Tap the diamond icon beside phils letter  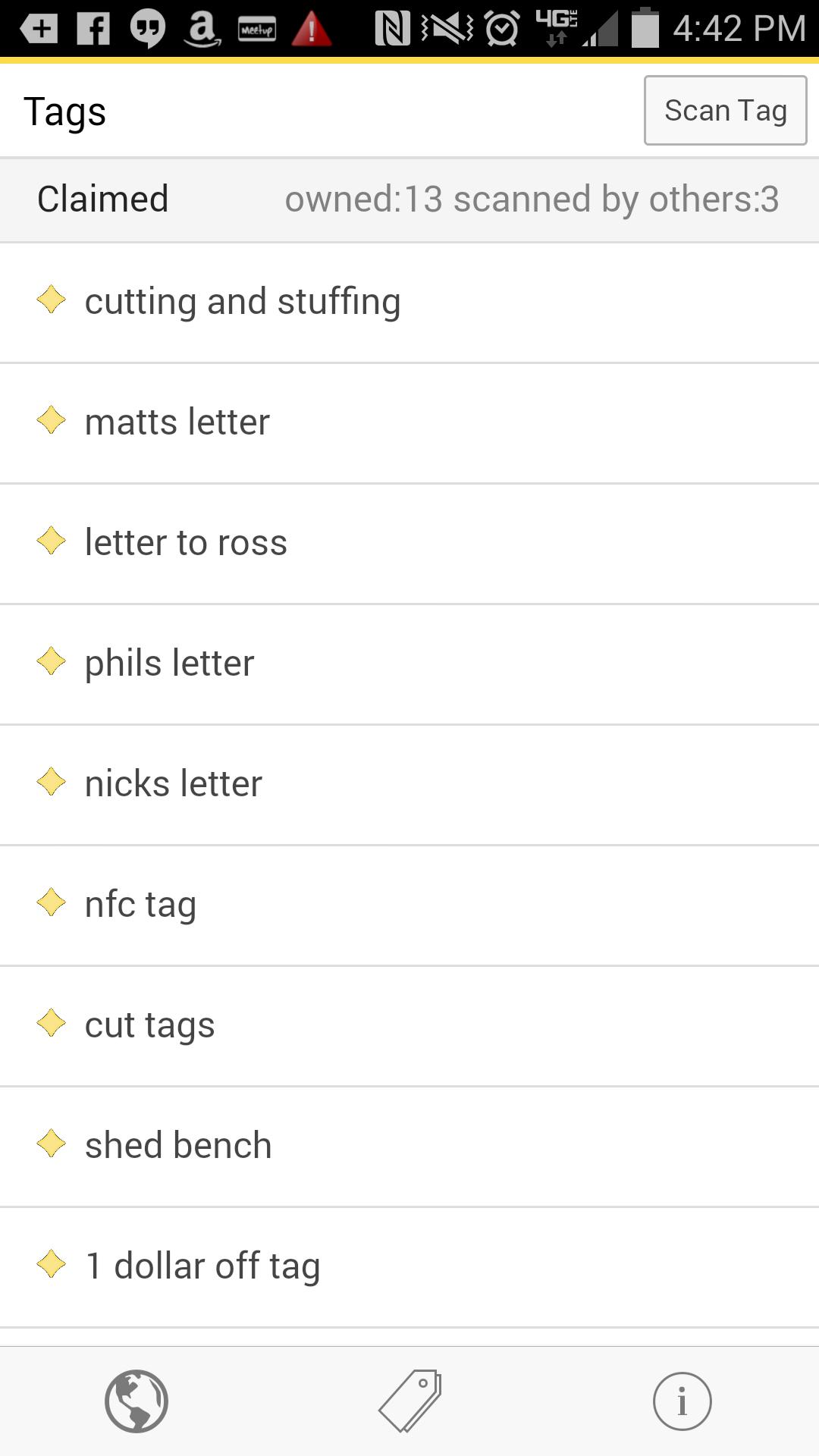coord(51,663)
